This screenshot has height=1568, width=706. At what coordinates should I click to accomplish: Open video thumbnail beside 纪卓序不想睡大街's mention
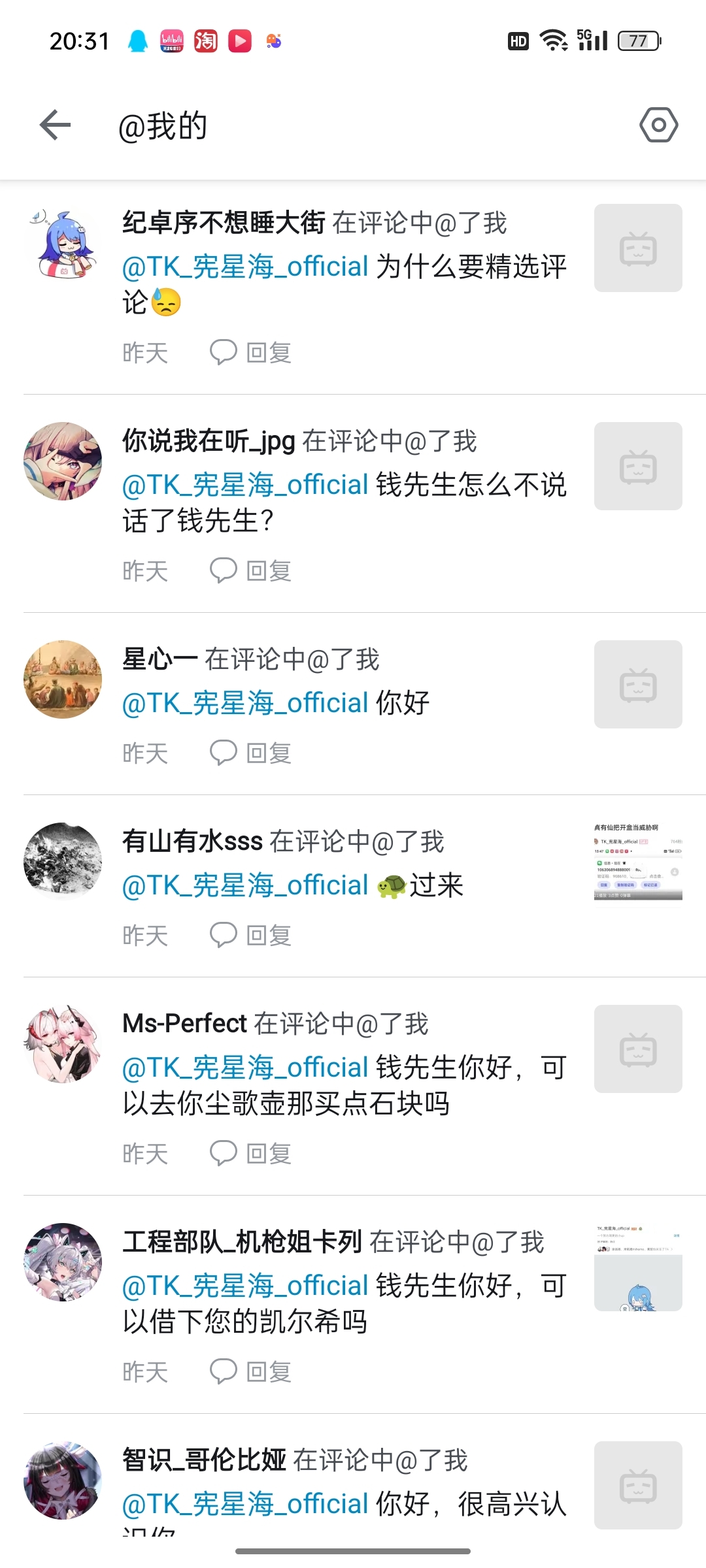pos(638,248)
